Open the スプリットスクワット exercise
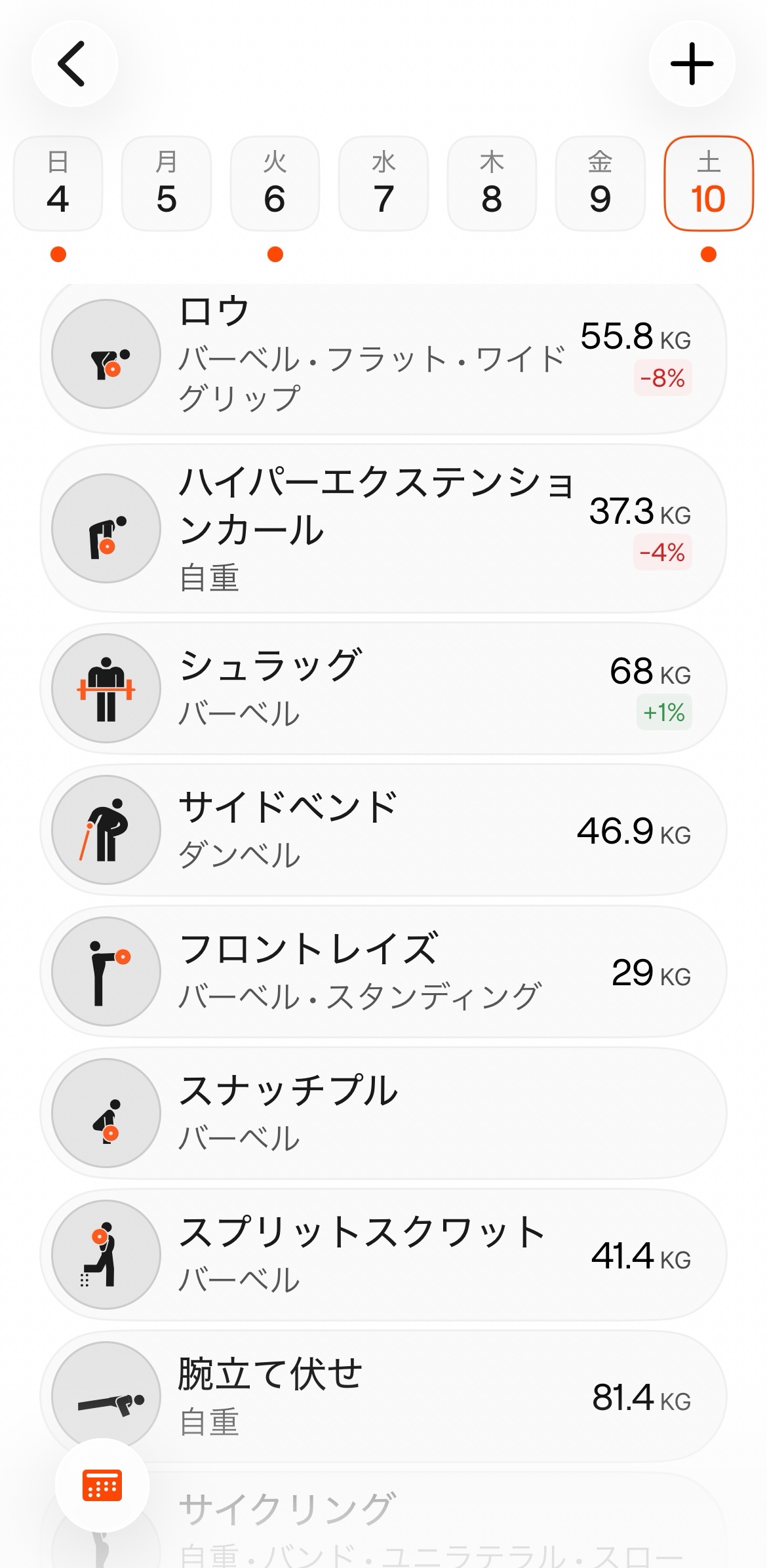 coord(383,1255)
